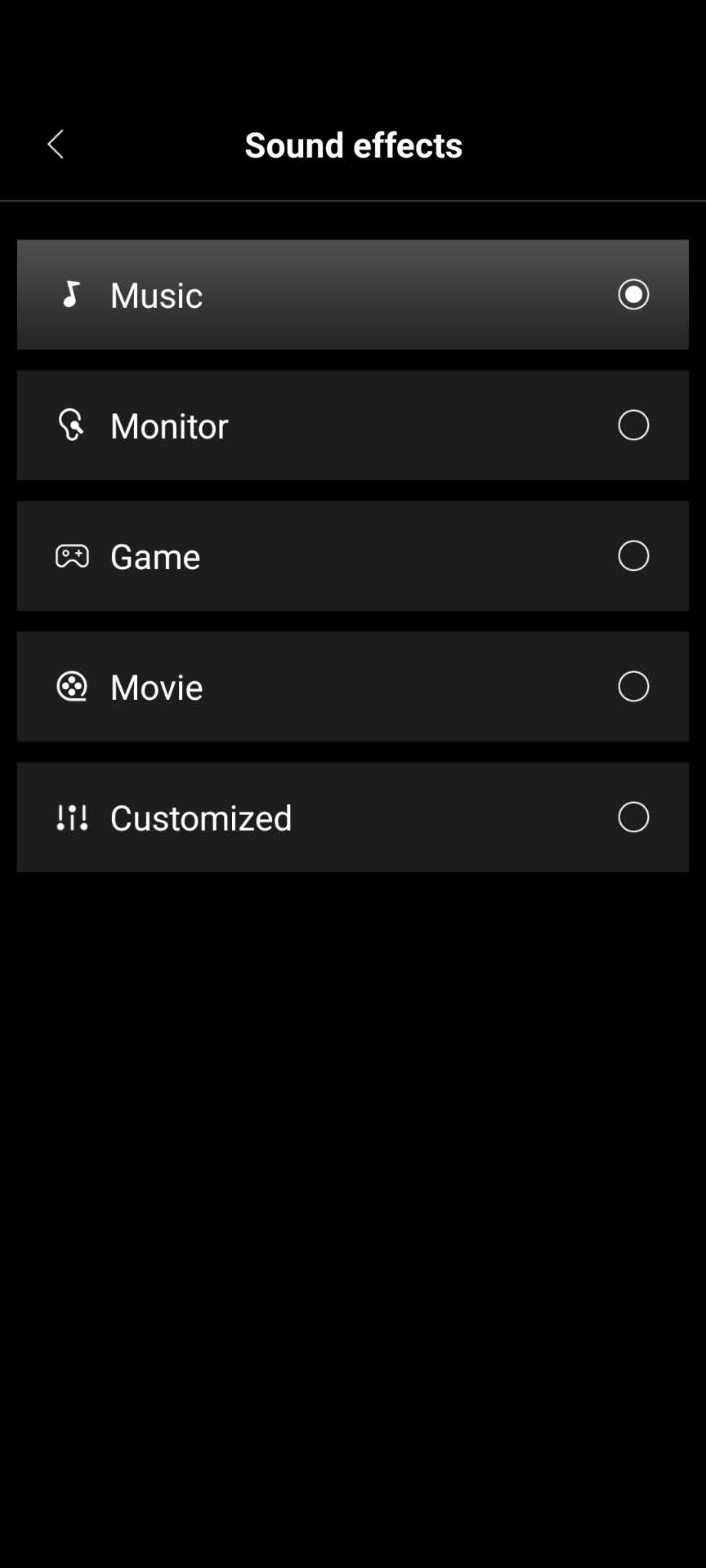This screenshot has width=706, height=1568.
Task: Select the Customized sound effect
Action: pyautogui.click(x=352, y=817)
